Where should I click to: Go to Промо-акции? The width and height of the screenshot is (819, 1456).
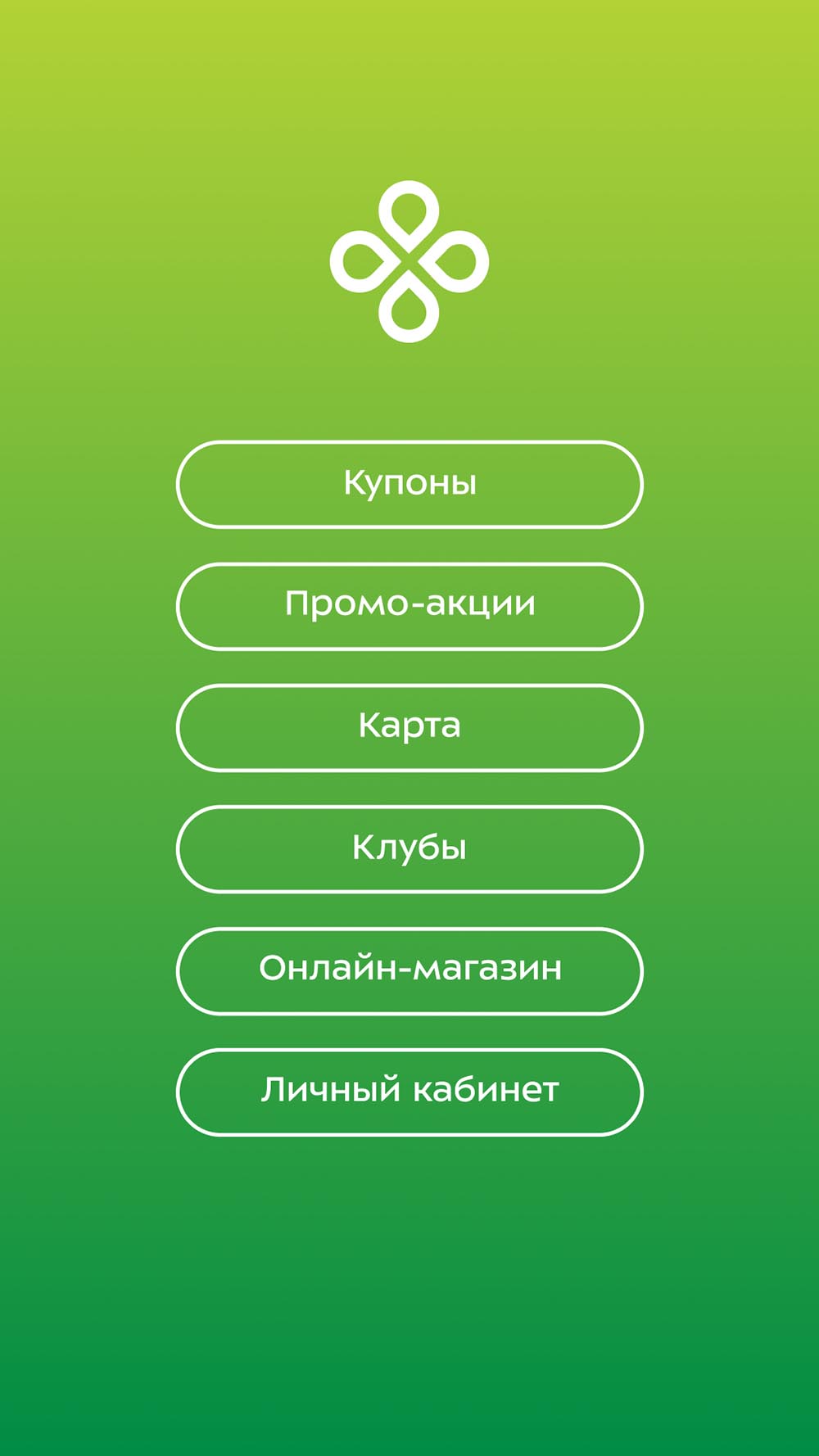pyautogui.click(x=409, y=606)
